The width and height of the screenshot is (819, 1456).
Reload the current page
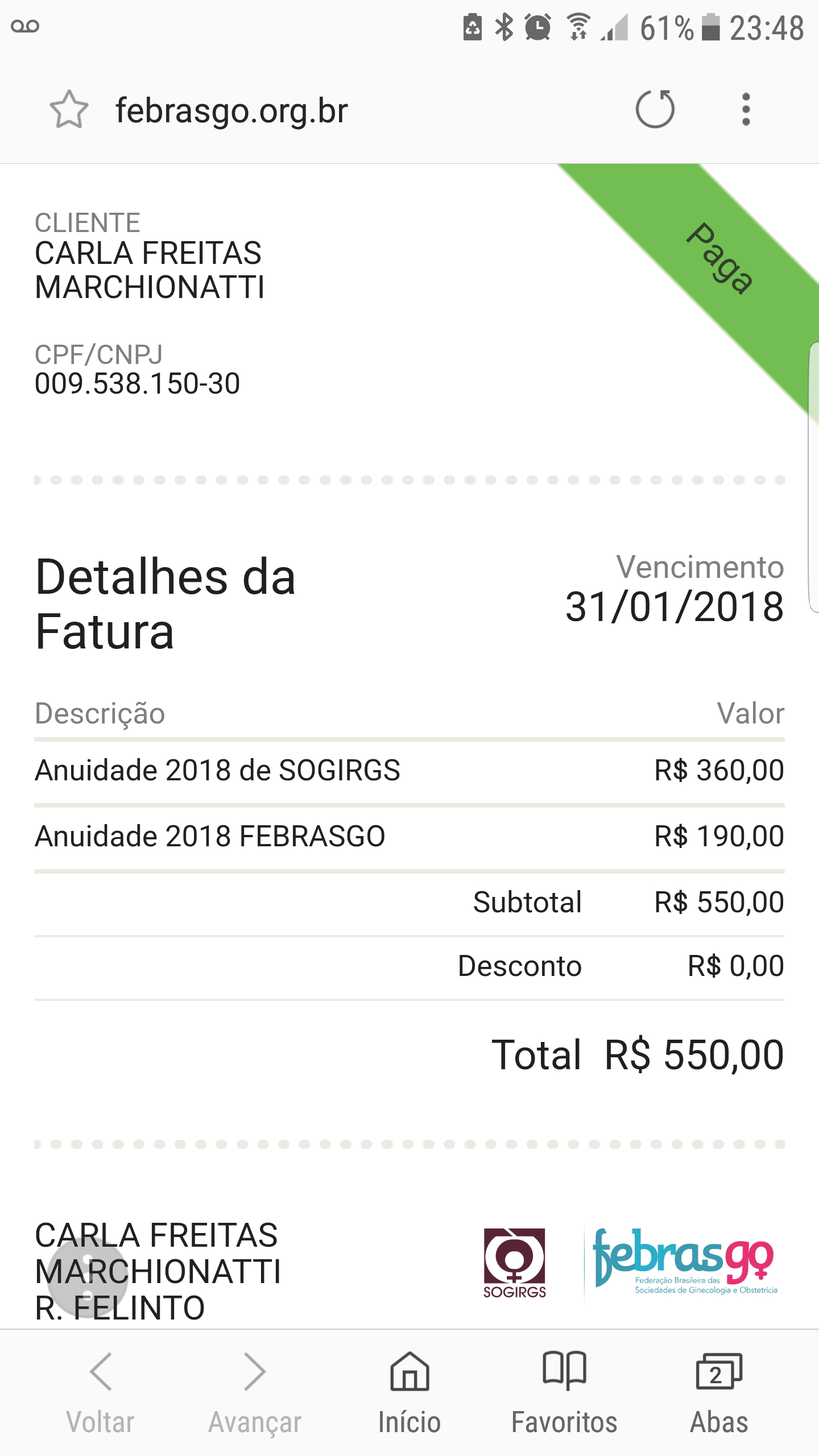coord(655,109)
